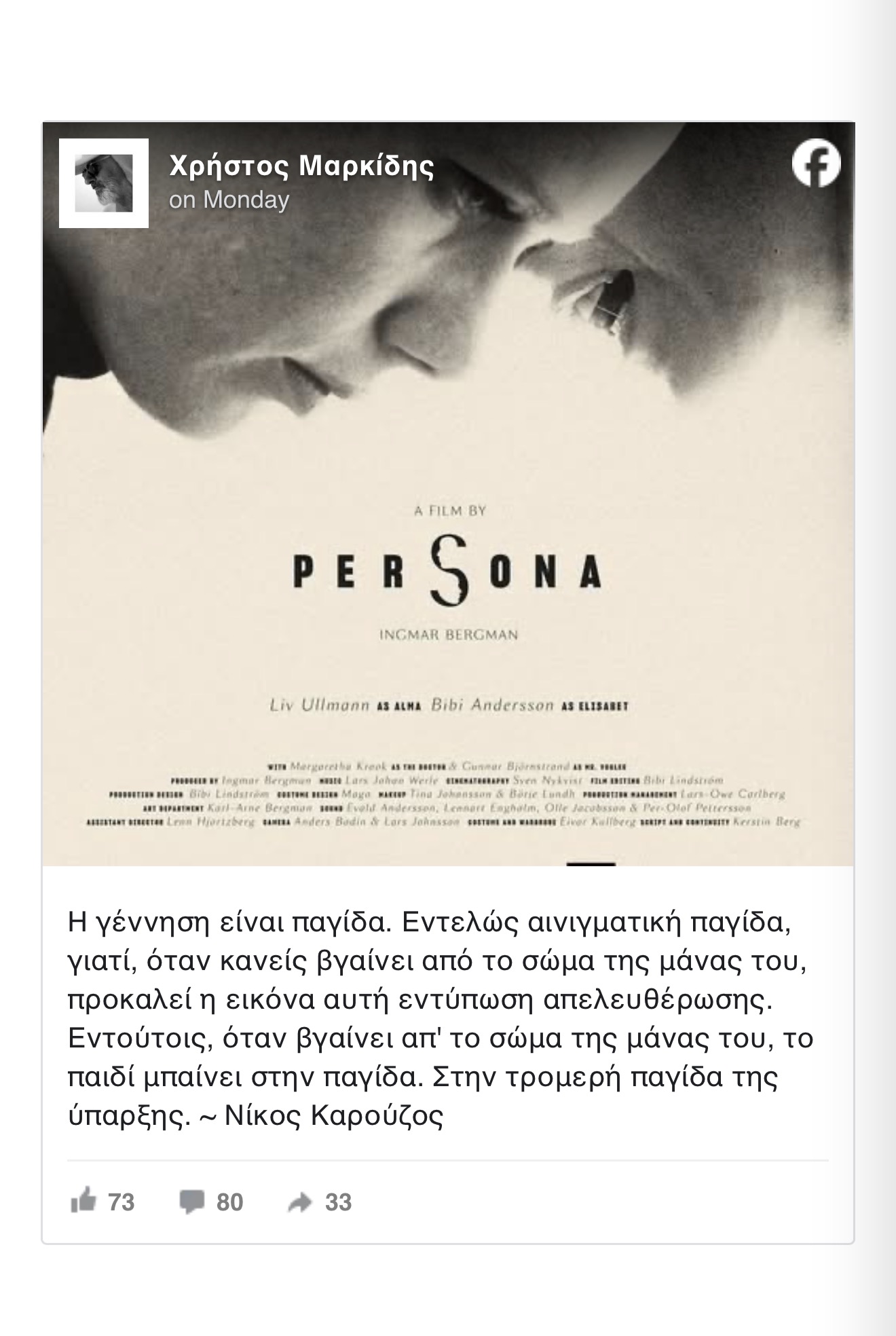Open the "on Monday" post timestamp
This screenshot has height=1336, width=896.
click(x=229, y=200)
